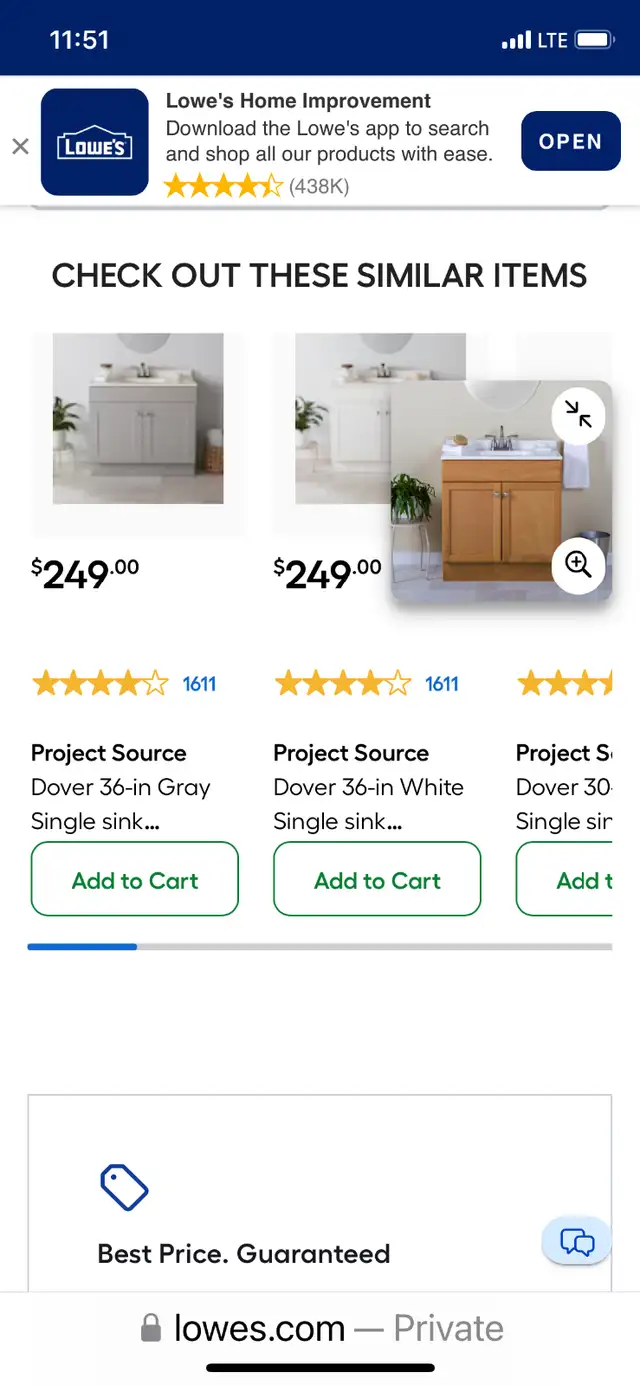Screen dimensions: 640x1386
Task: Open the live chat bubble
Action: (x=577, y=1242)
